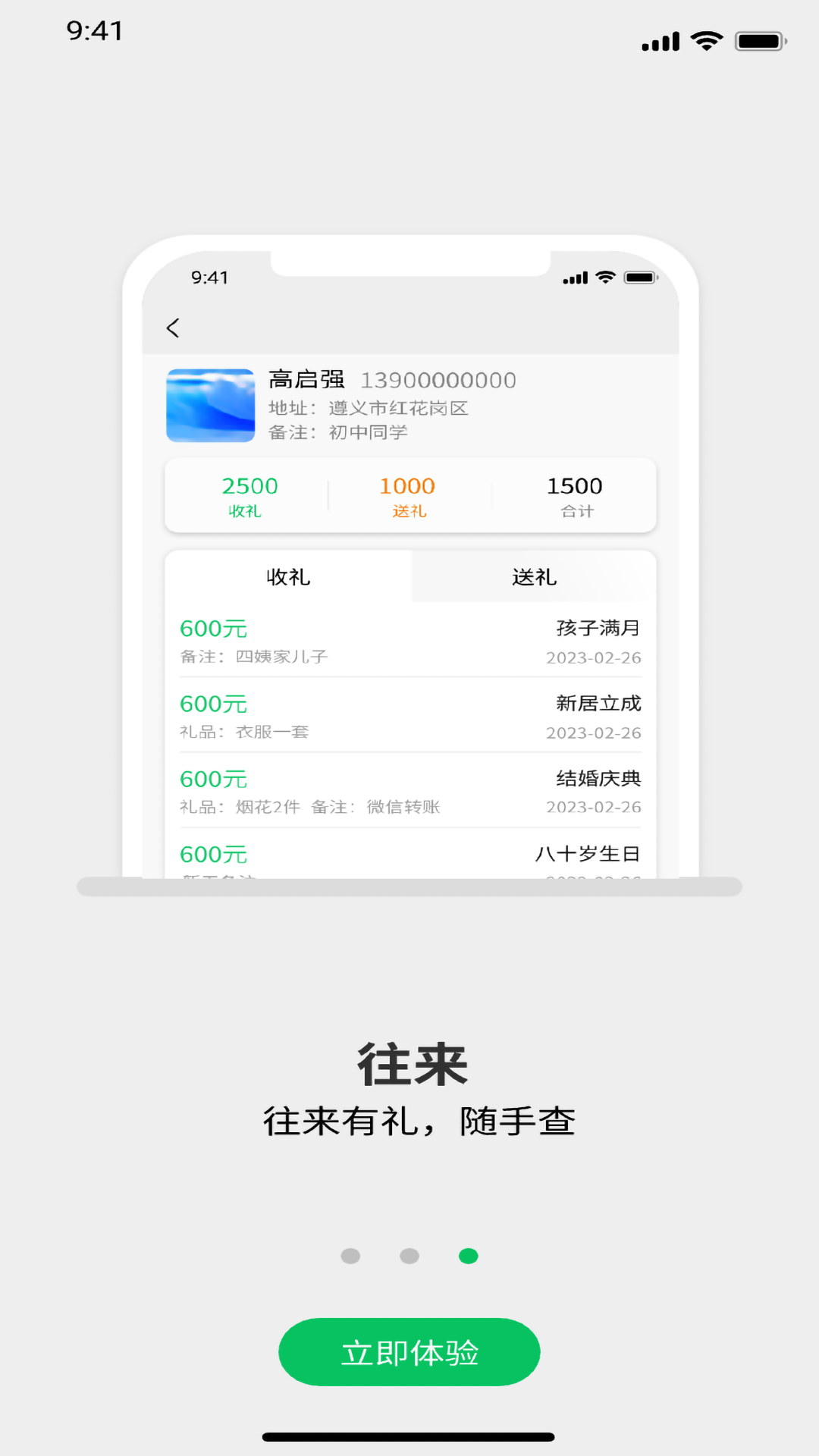Click the battery icon in the top status bar
The image size is (819, 1456).
757,42
